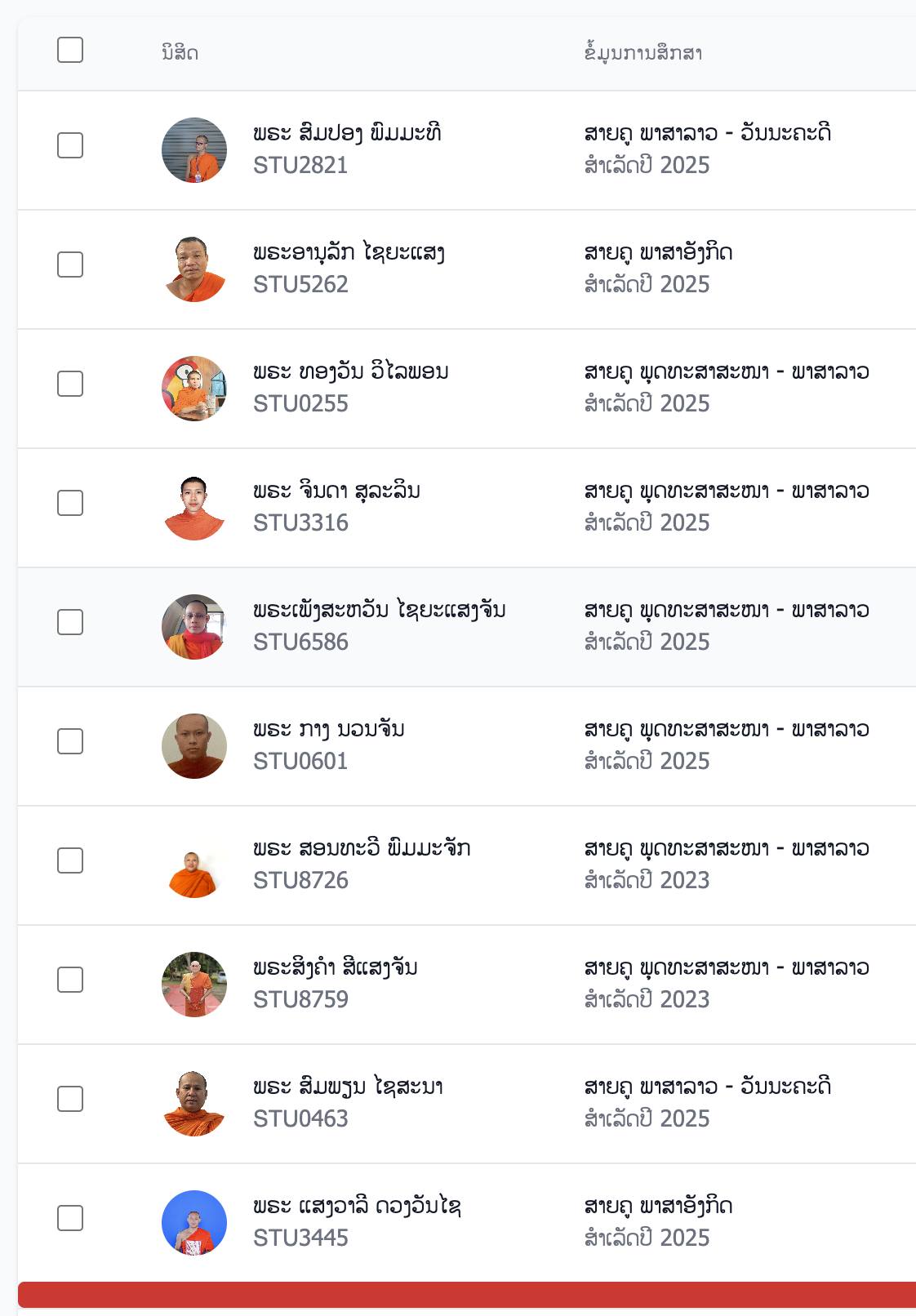Check the box for student STU3445
Screen dimensions: 916x1316
coord(70,1218)
